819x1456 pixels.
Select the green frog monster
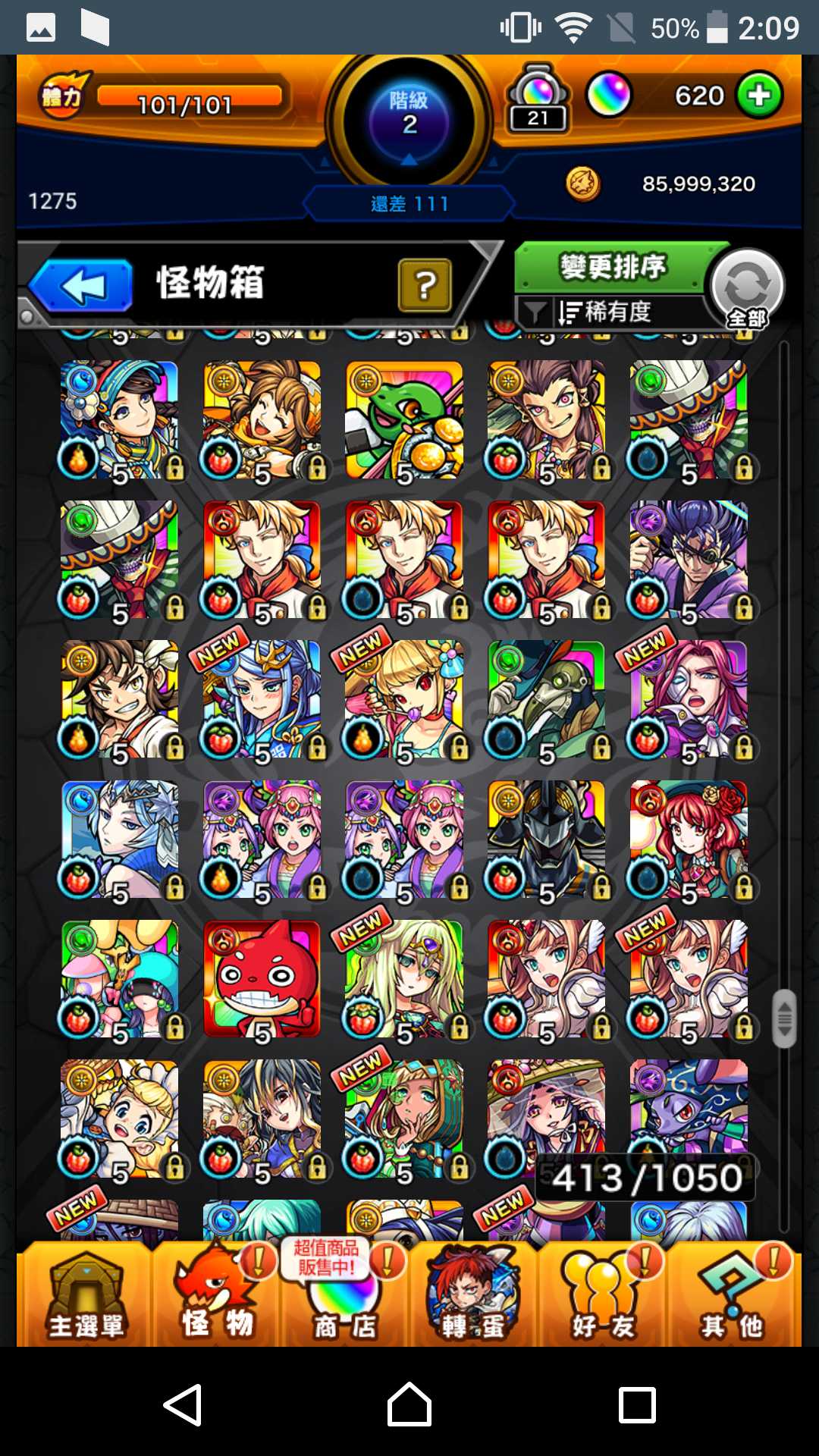[x=403, y=419]
